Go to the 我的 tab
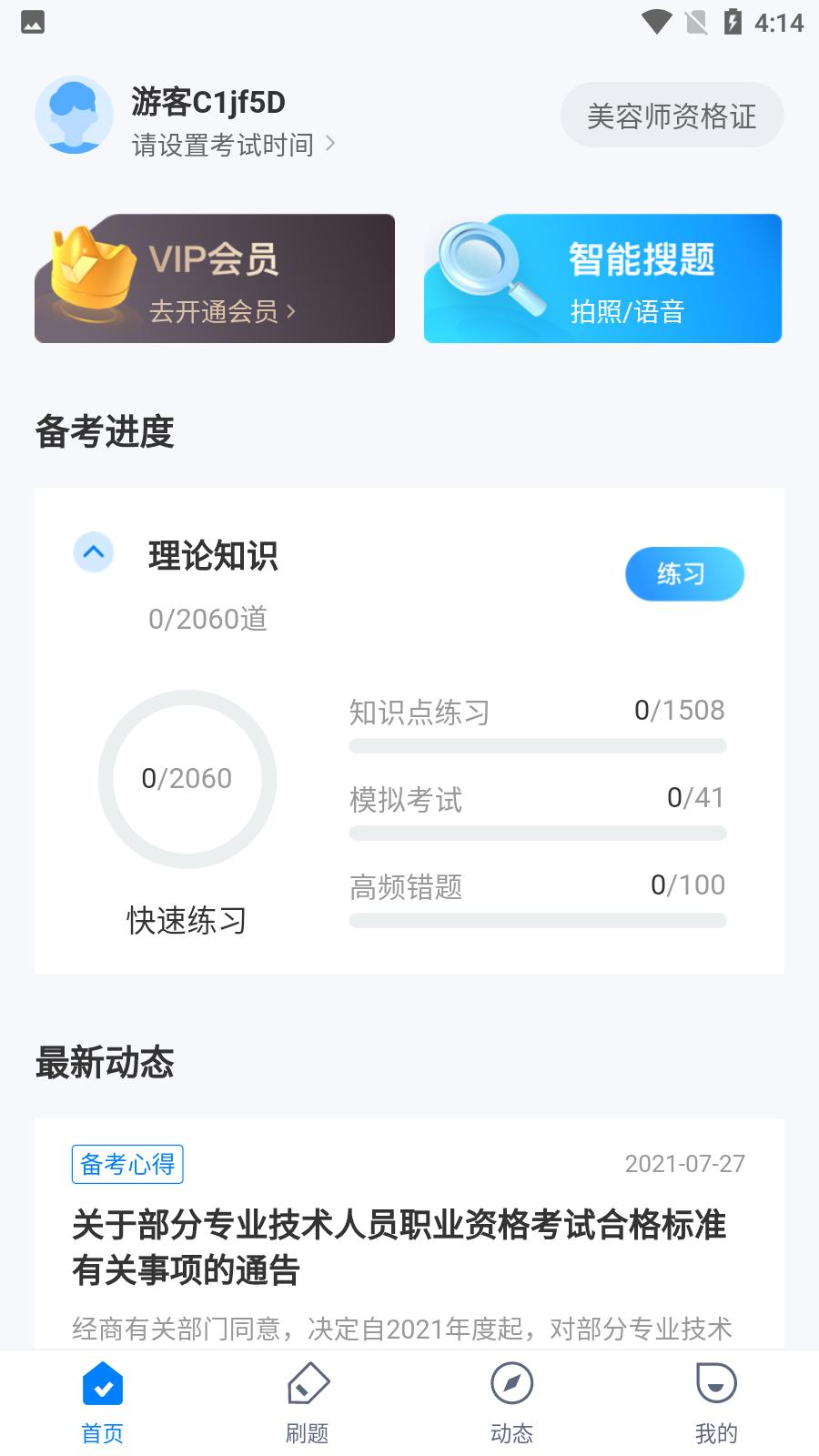819x1456 pixels. pyautogui.click(x=716, y=1404)
